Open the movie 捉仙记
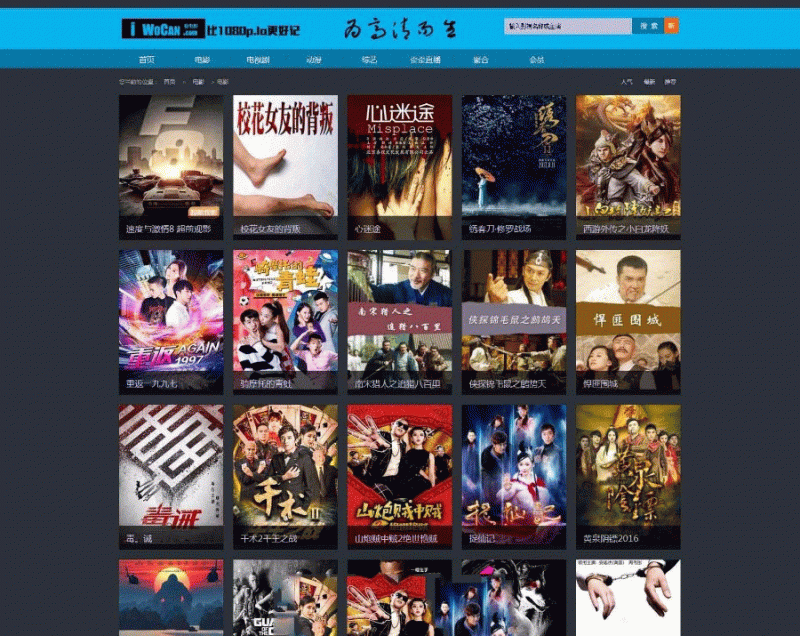800x636 pixels. point(513,475)
